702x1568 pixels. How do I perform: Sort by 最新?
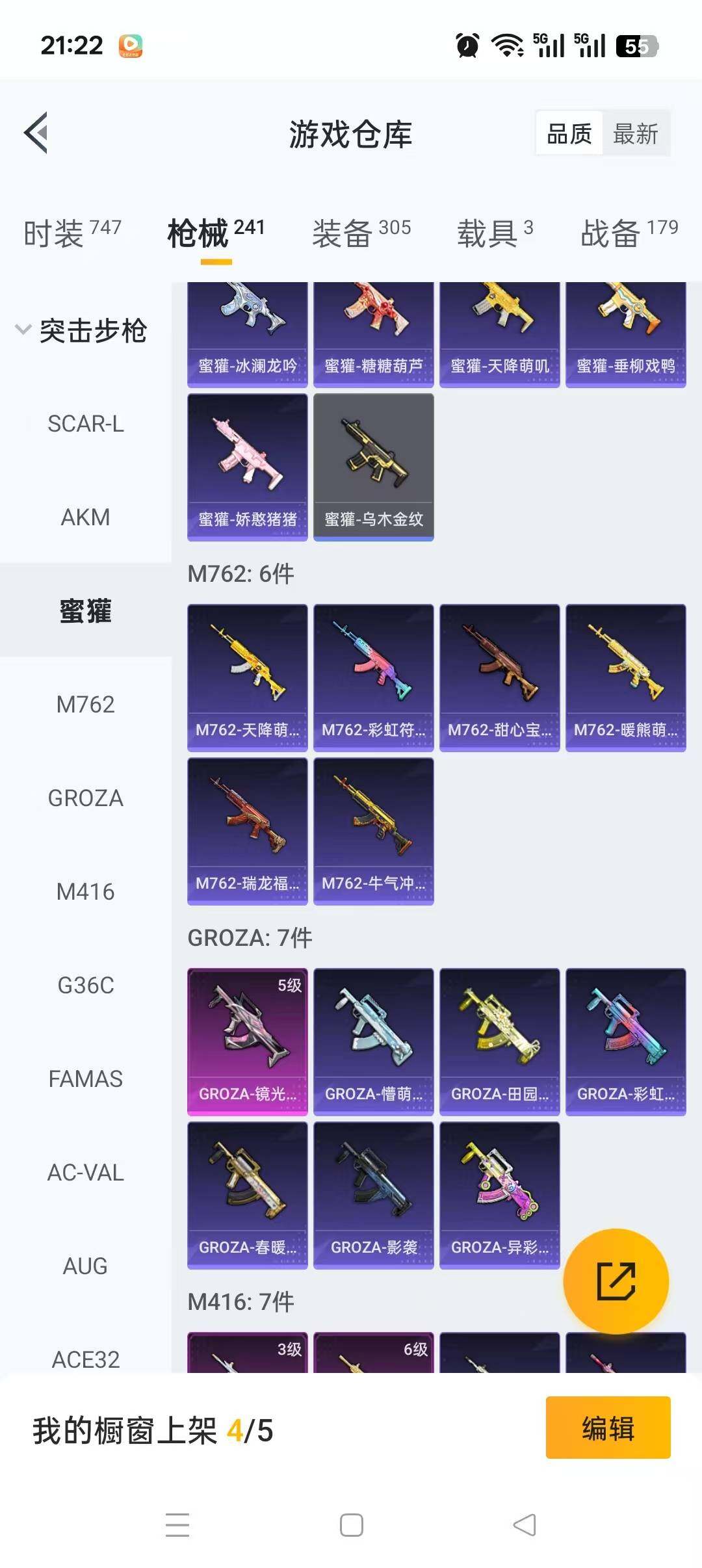tap(635, 134)
